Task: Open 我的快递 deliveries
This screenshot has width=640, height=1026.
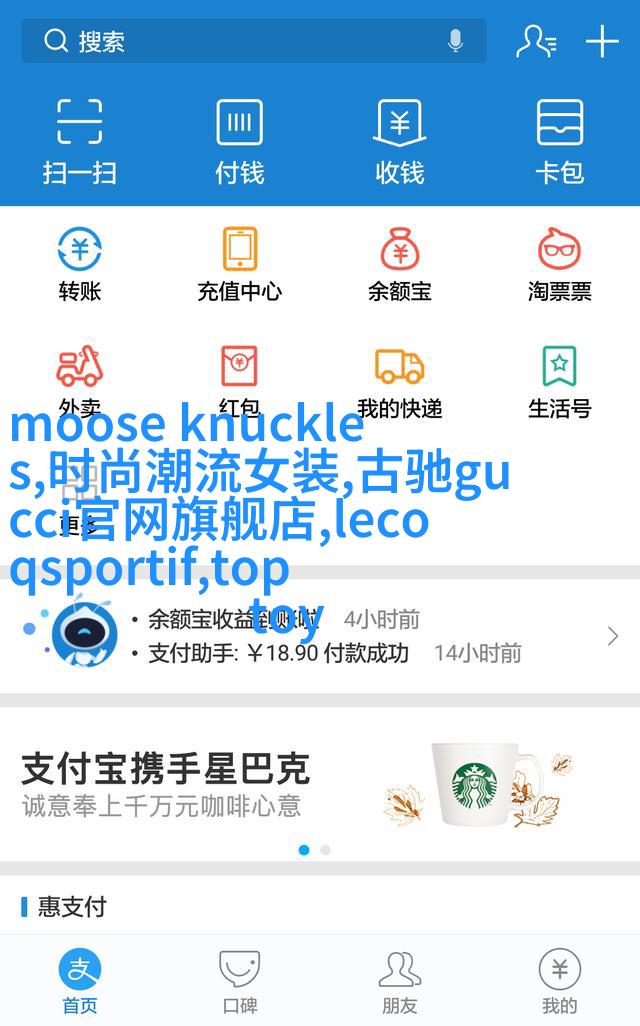Action: (400, 381)
